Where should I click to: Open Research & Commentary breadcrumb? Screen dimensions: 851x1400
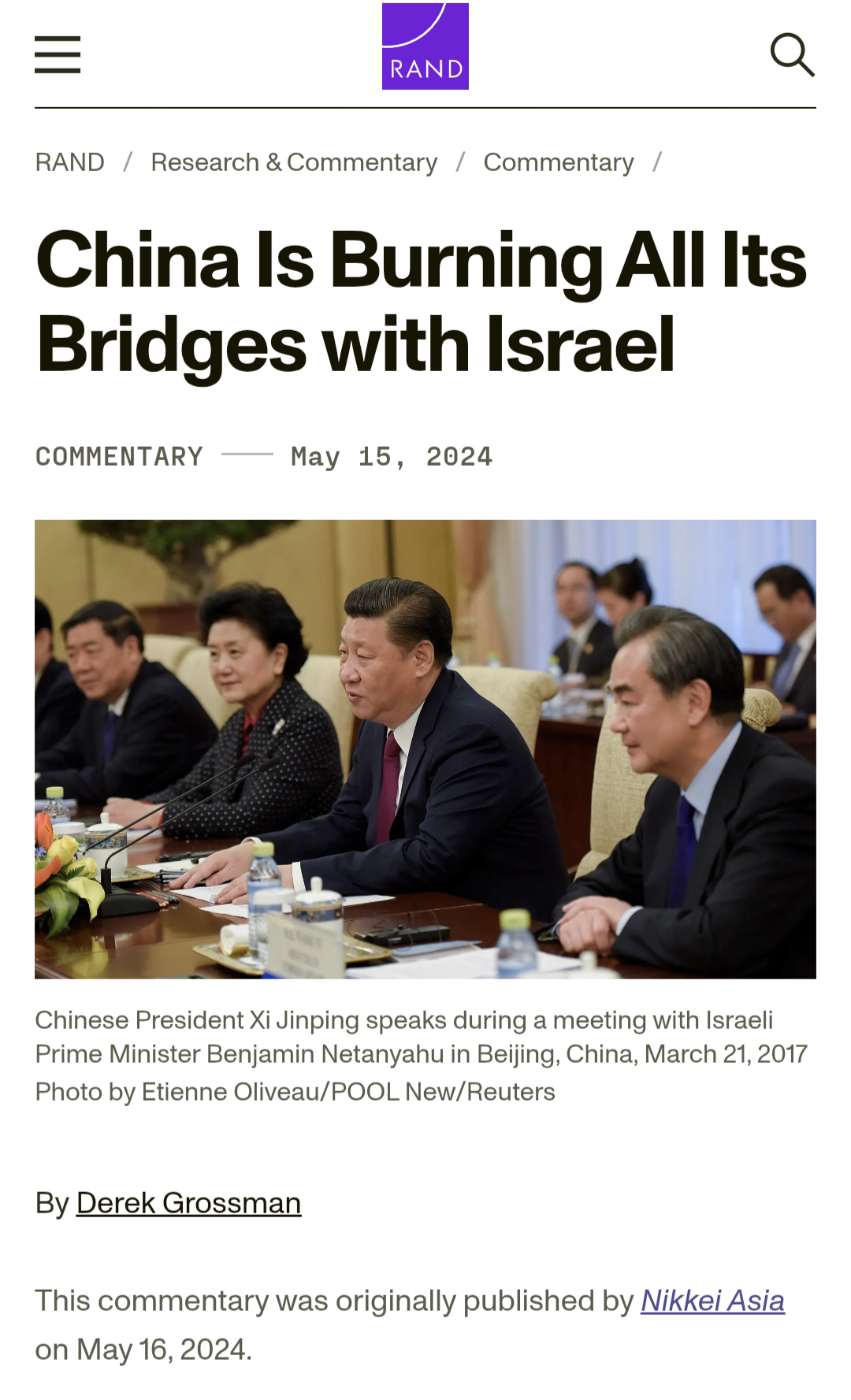[294, 162]
